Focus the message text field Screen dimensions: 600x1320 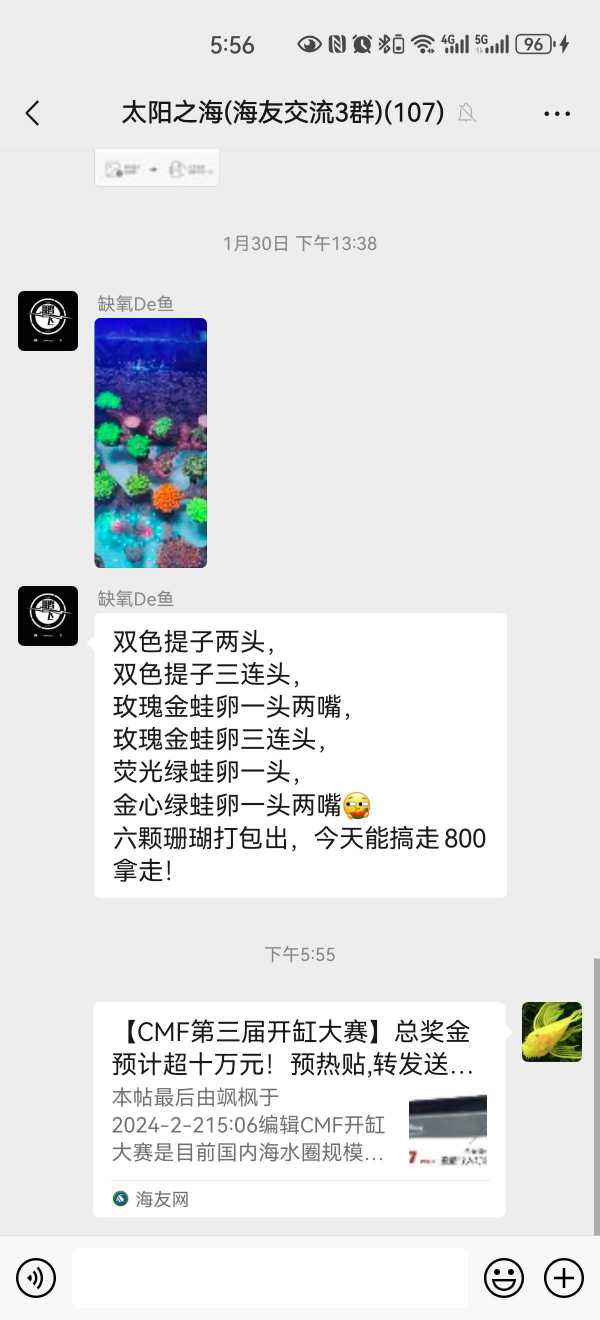pos(270,1277)
